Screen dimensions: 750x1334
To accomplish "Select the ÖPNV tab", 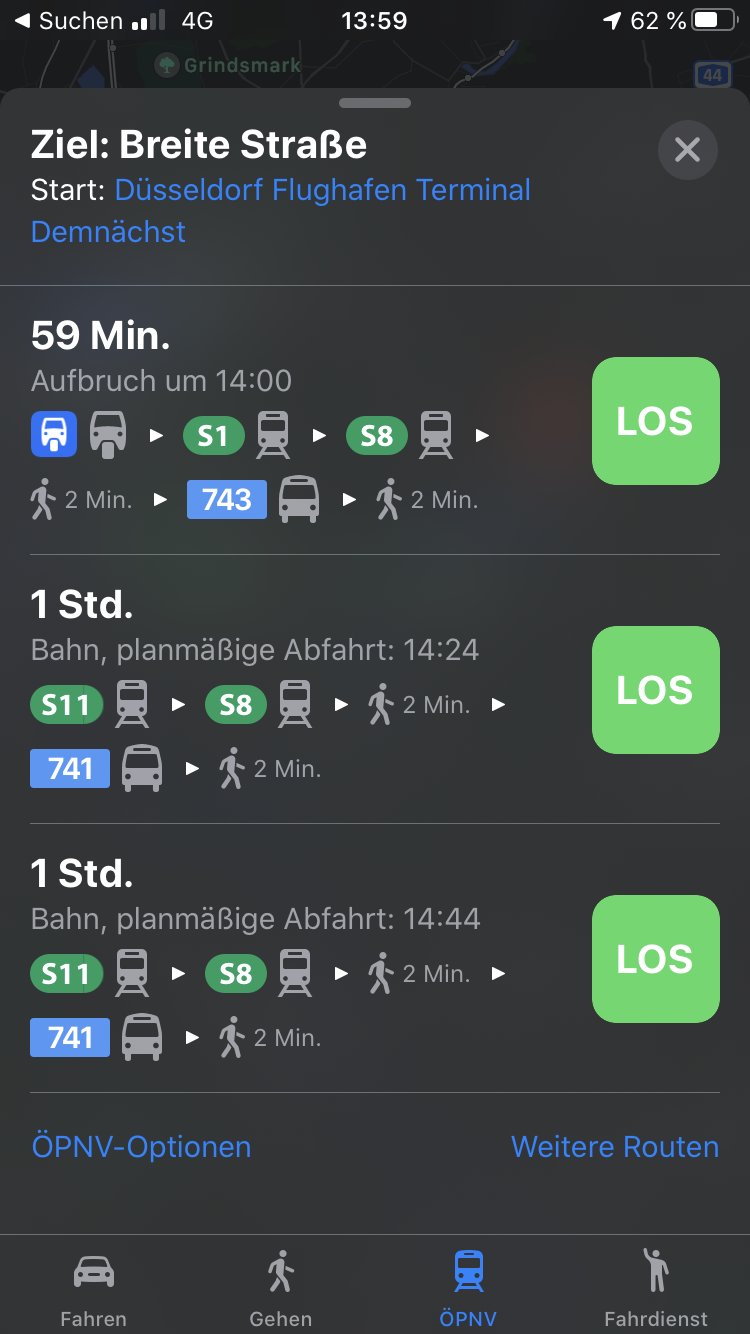I will pyautogui.click(x=468, y=1288).
